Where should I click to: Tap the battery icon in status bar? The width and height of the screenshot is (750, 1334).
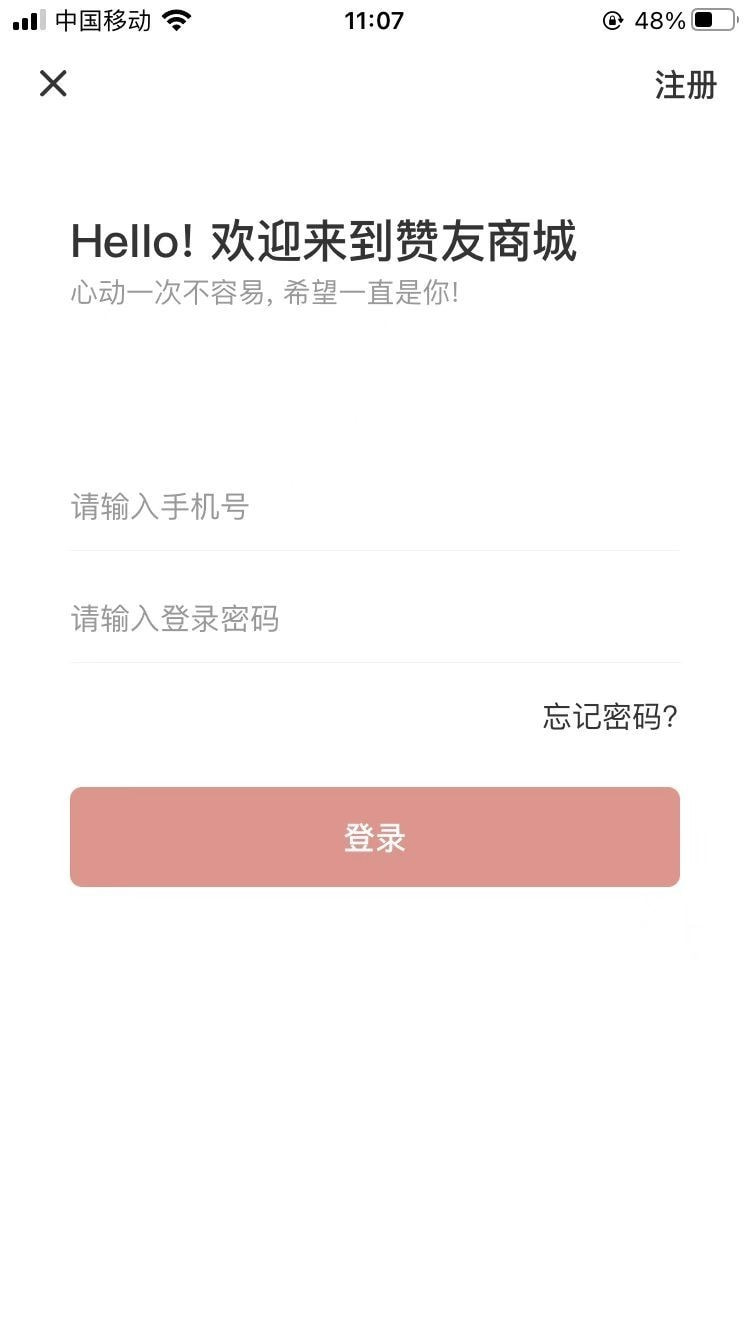(x=714, y=18)
